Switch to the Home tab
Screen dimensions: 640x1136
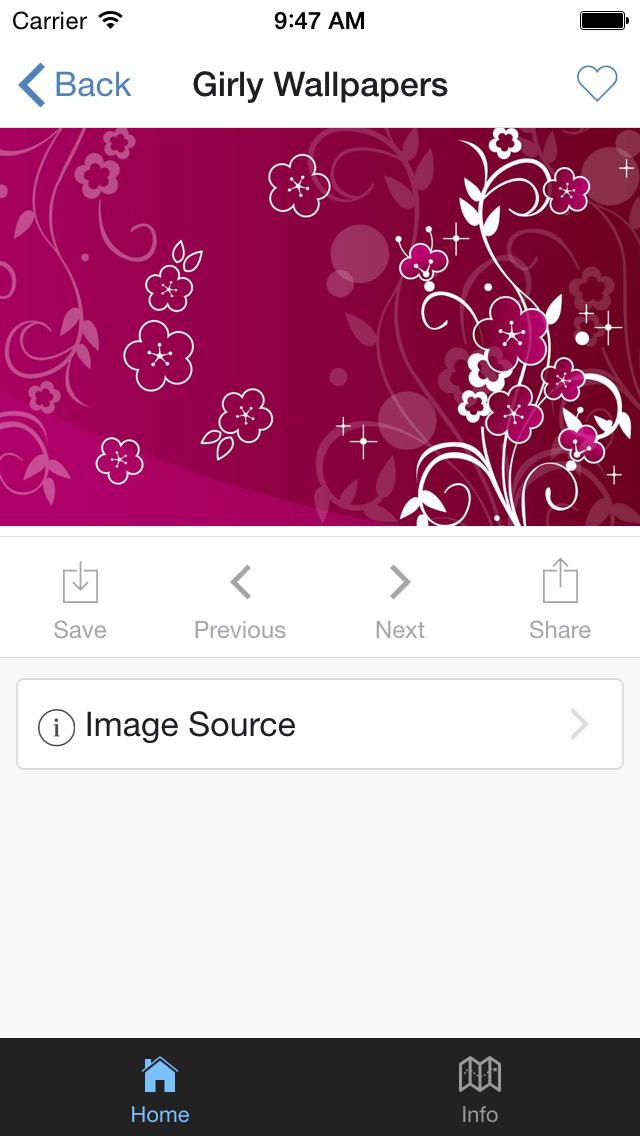[x=160, y=1089]
